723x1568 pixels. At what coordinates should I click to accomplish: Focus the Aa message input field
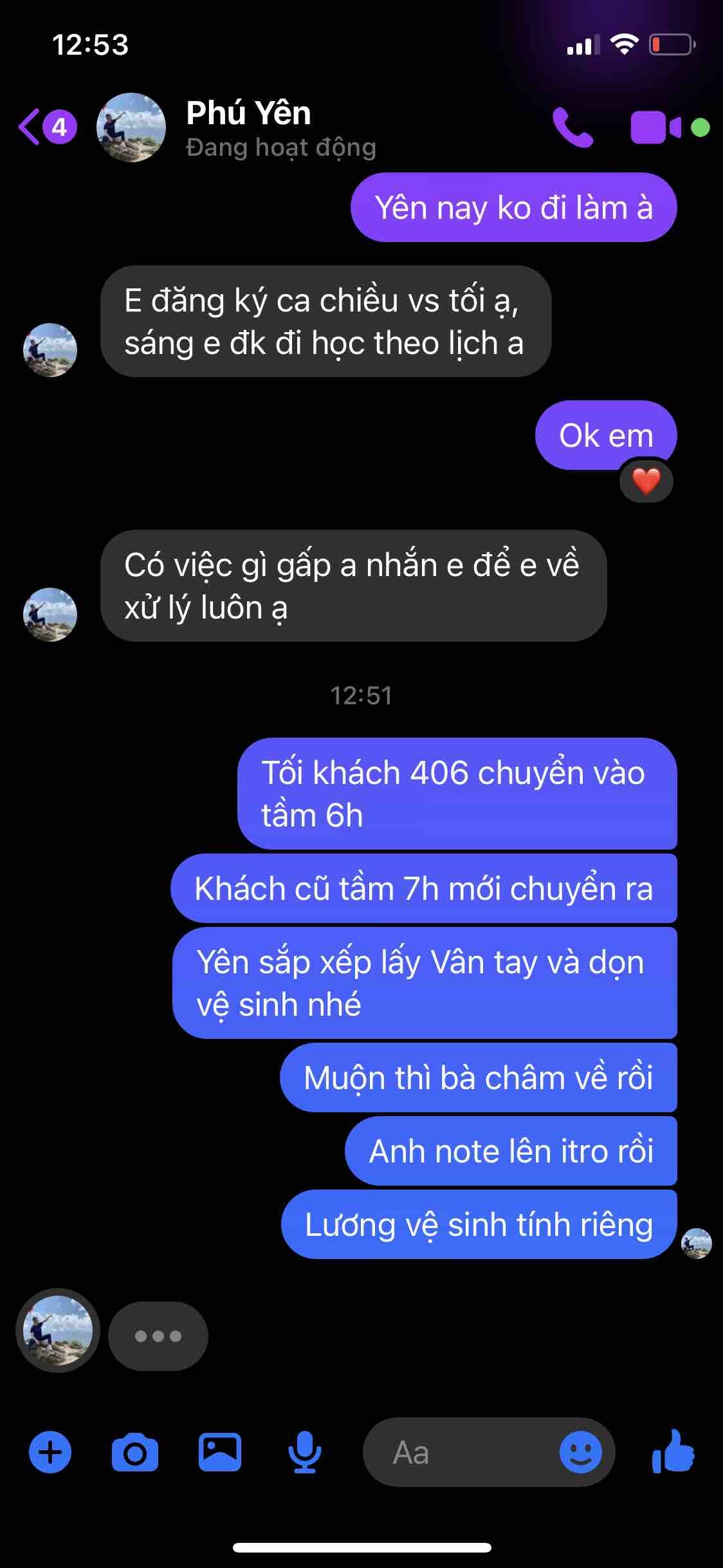pos(463,1453)
